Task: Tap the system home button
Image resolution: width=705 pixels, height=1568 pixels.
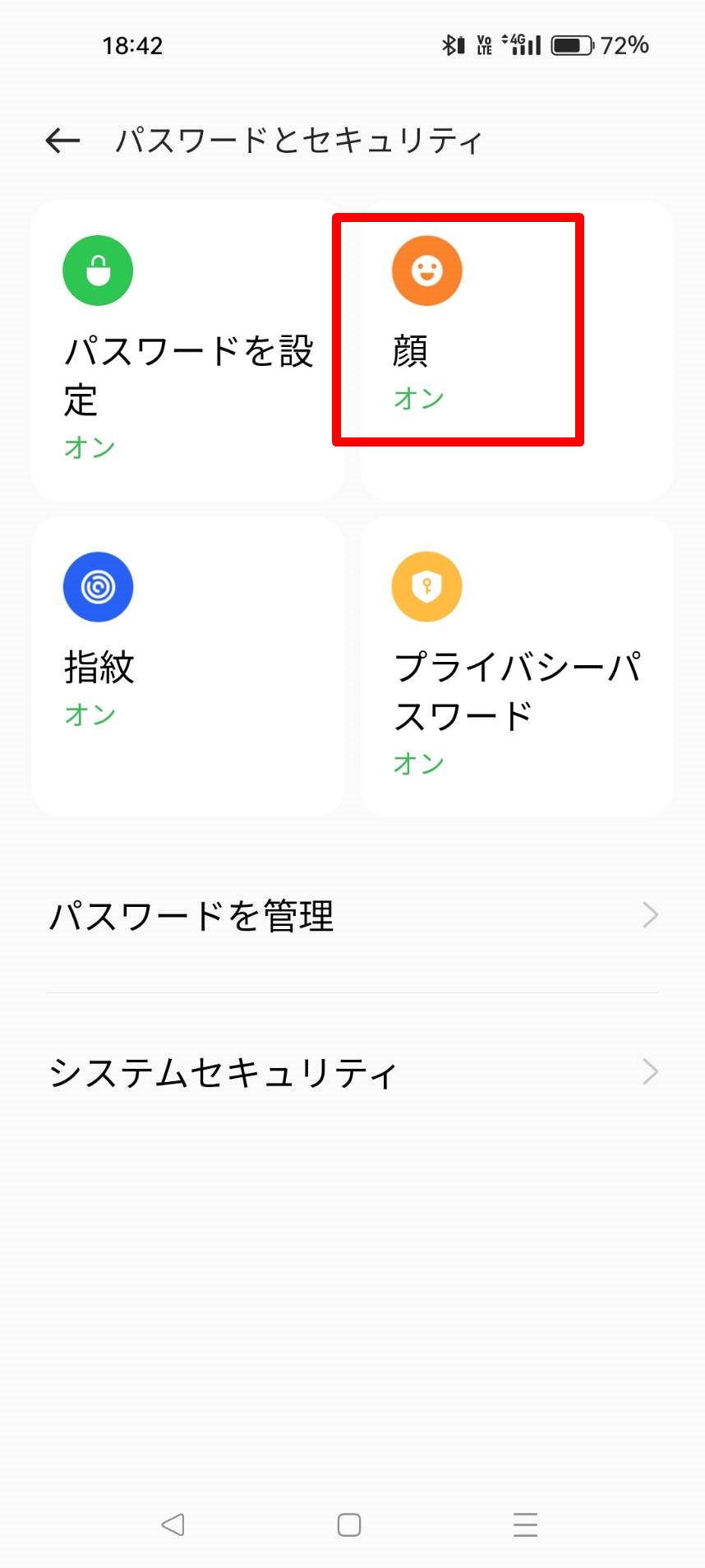Action: point(349,1524)
